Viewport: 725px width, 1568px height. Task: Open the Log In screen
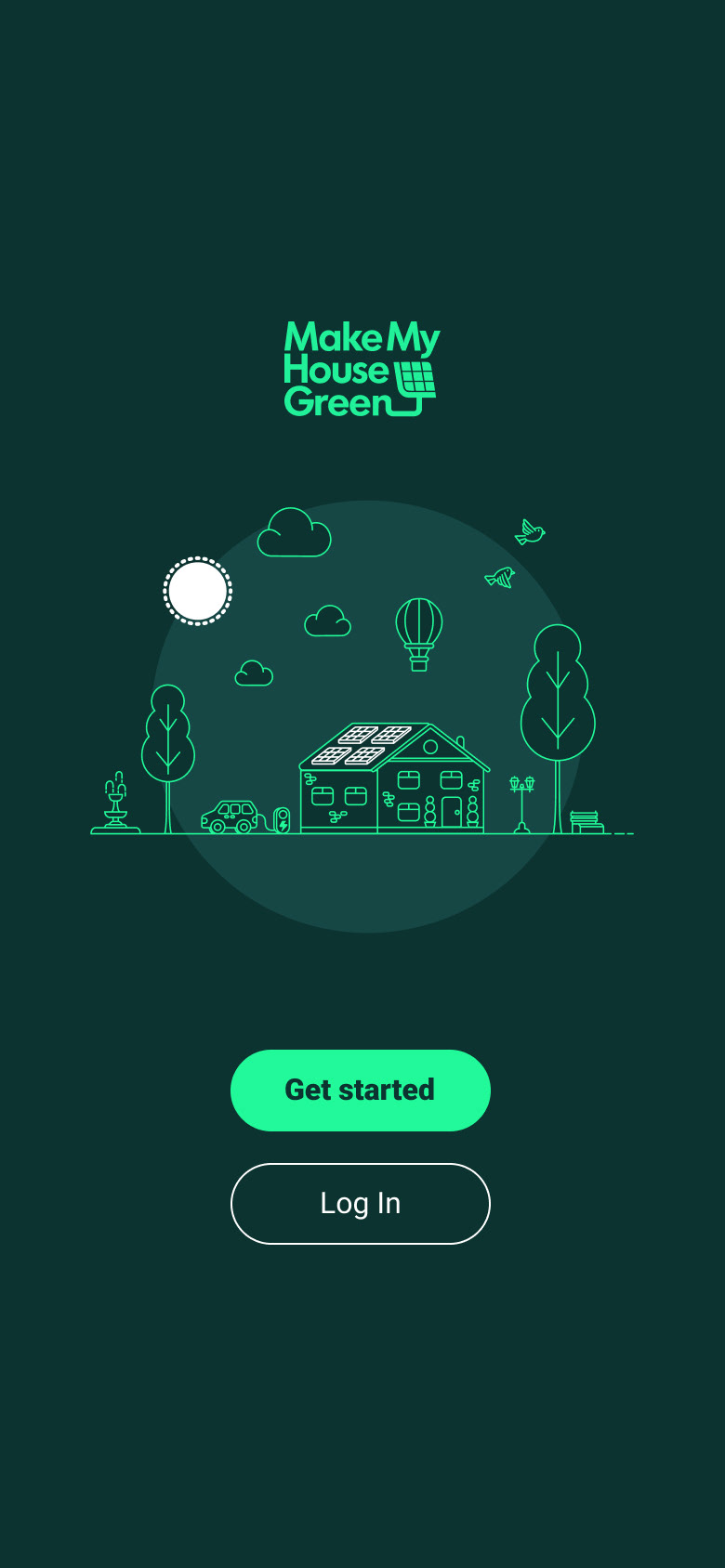(x=360, y=1203)
